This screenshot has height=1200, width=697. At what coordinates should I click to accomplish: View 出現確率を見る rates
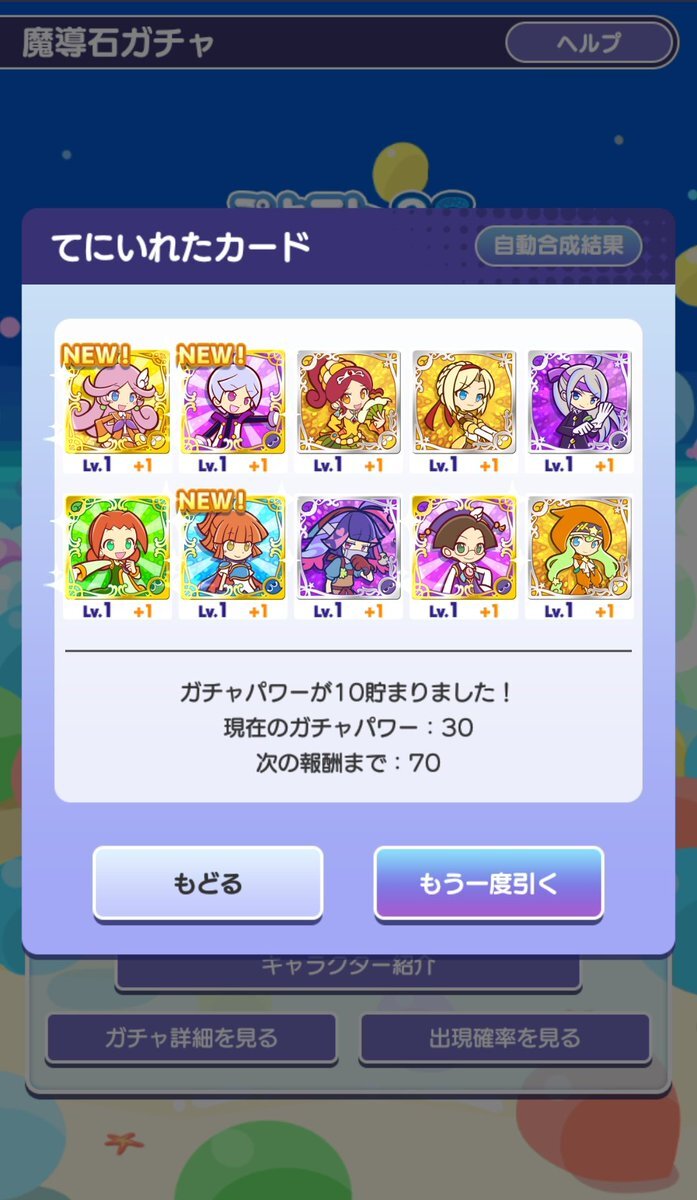pyautogui.click(x=504, y=1038)
